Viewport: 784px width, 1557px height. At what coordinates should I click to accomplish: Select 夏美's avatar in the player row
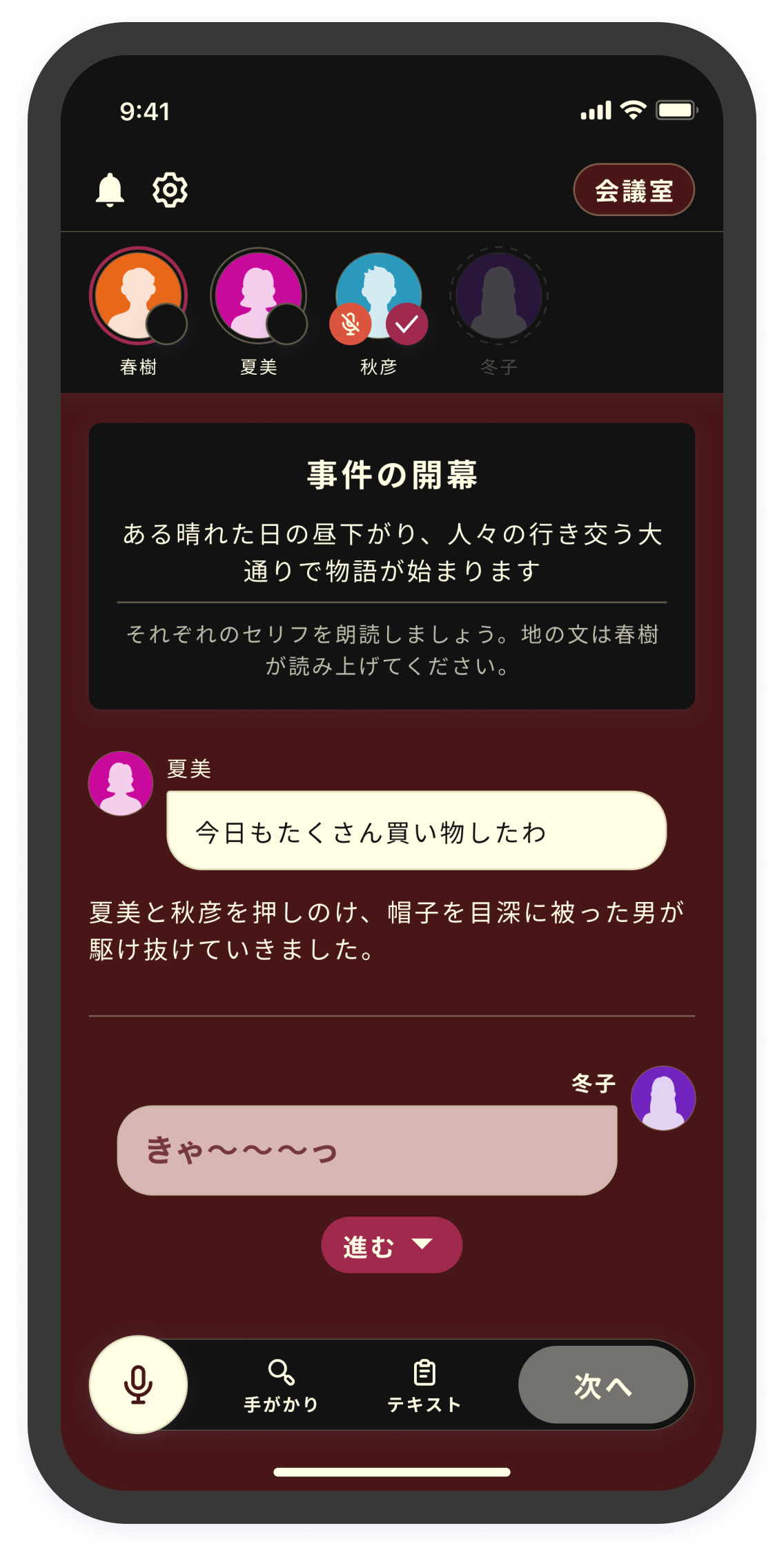pyautogui.click(x=258, y=295)
